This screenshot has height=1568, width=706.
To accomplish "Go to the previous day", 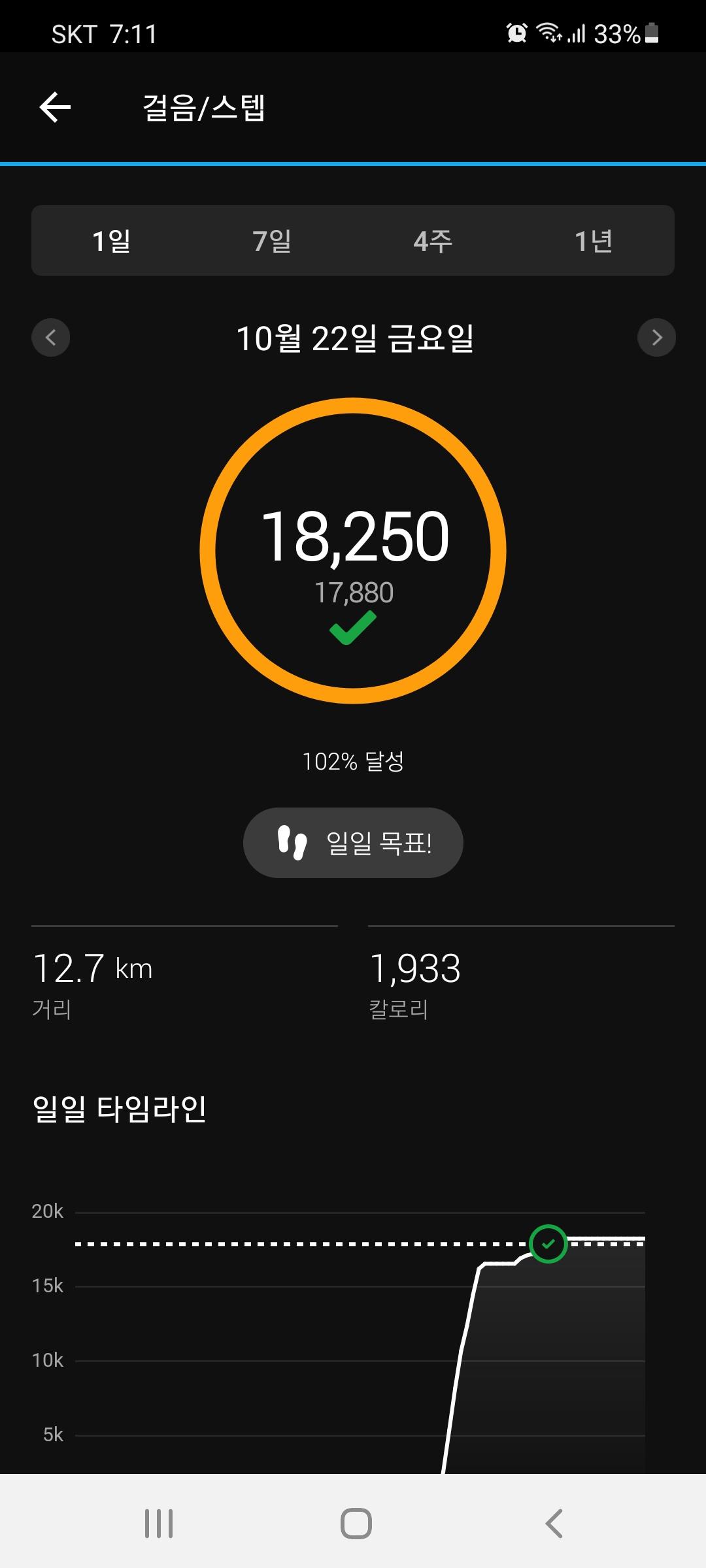I will (51, 338).
